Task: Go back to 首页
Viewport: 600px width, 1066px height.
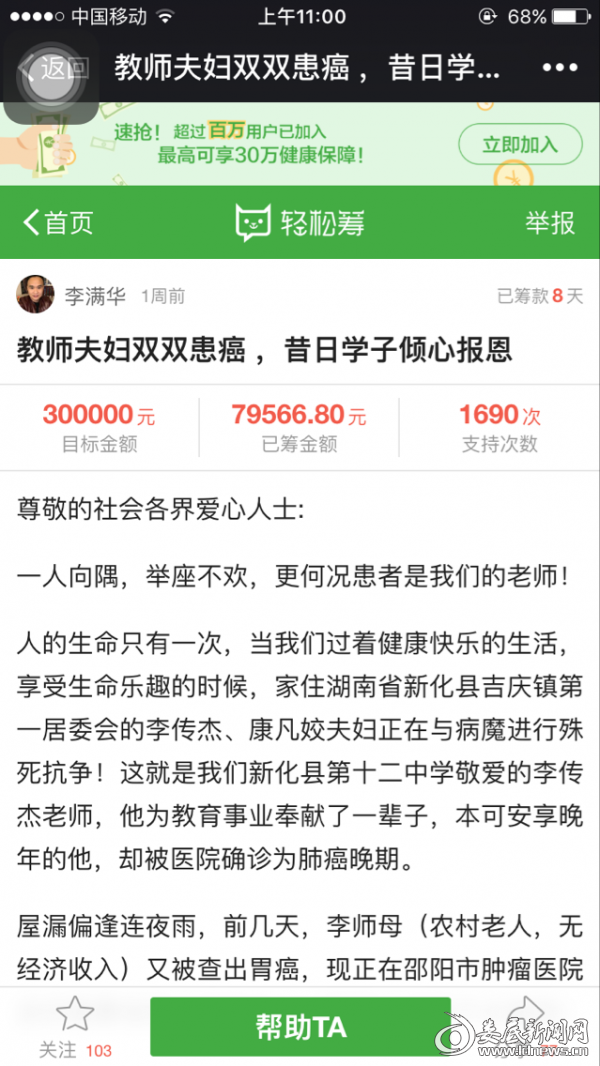Action: (x=58, y=223)
